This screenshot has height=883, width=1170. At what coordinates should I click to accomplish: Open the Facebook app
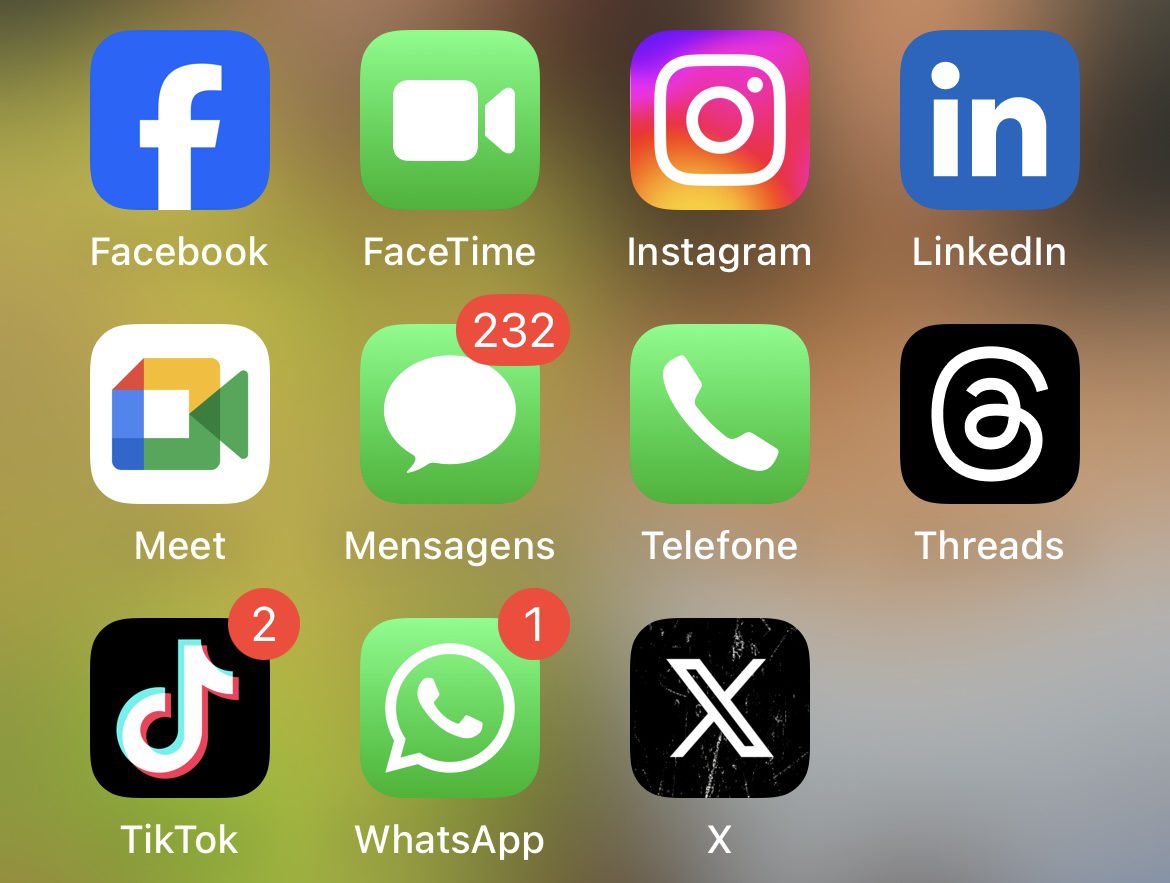180,120
